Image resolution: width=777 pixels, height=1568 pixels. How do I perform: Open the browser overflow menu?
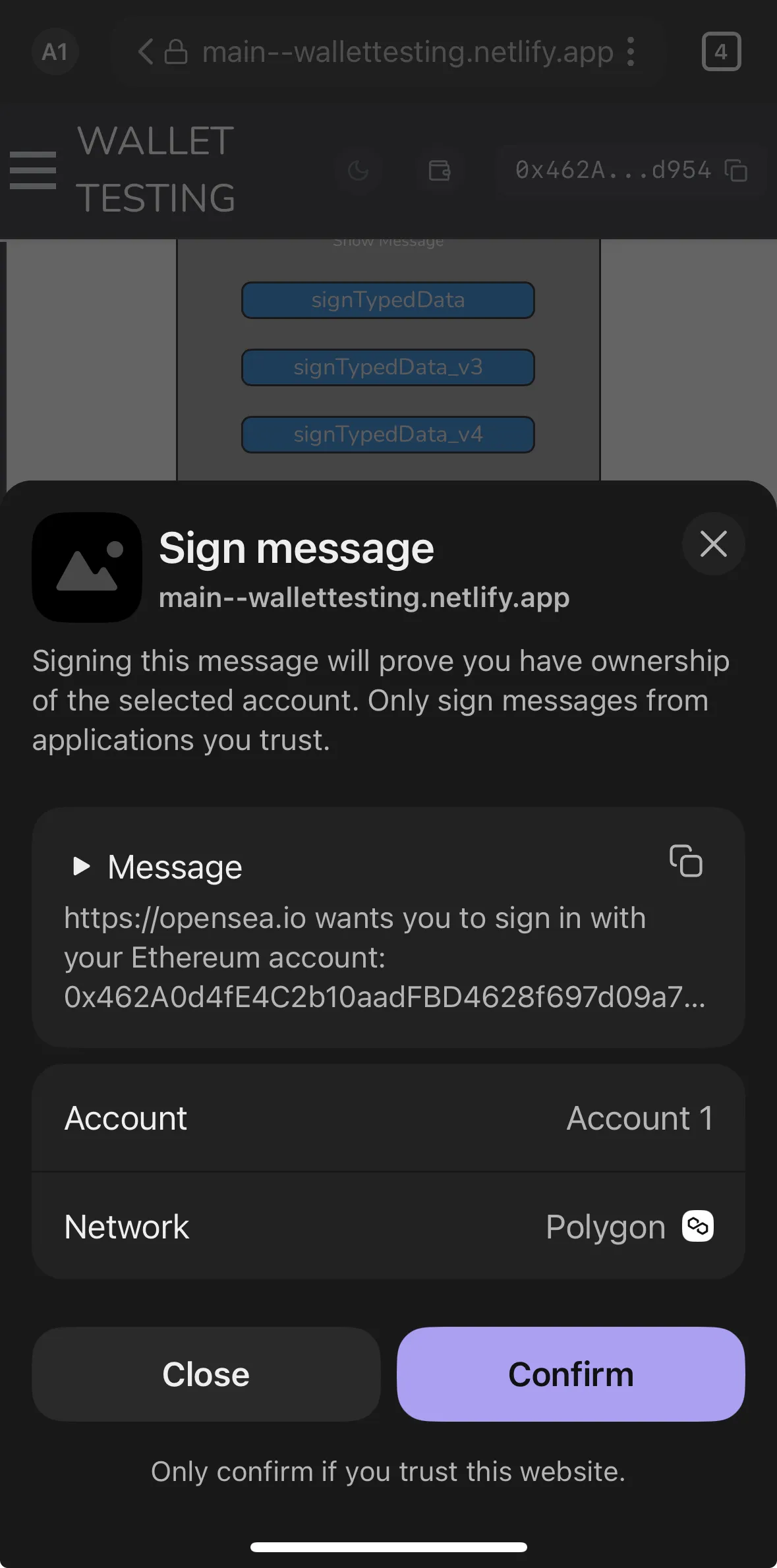[631, 51]
